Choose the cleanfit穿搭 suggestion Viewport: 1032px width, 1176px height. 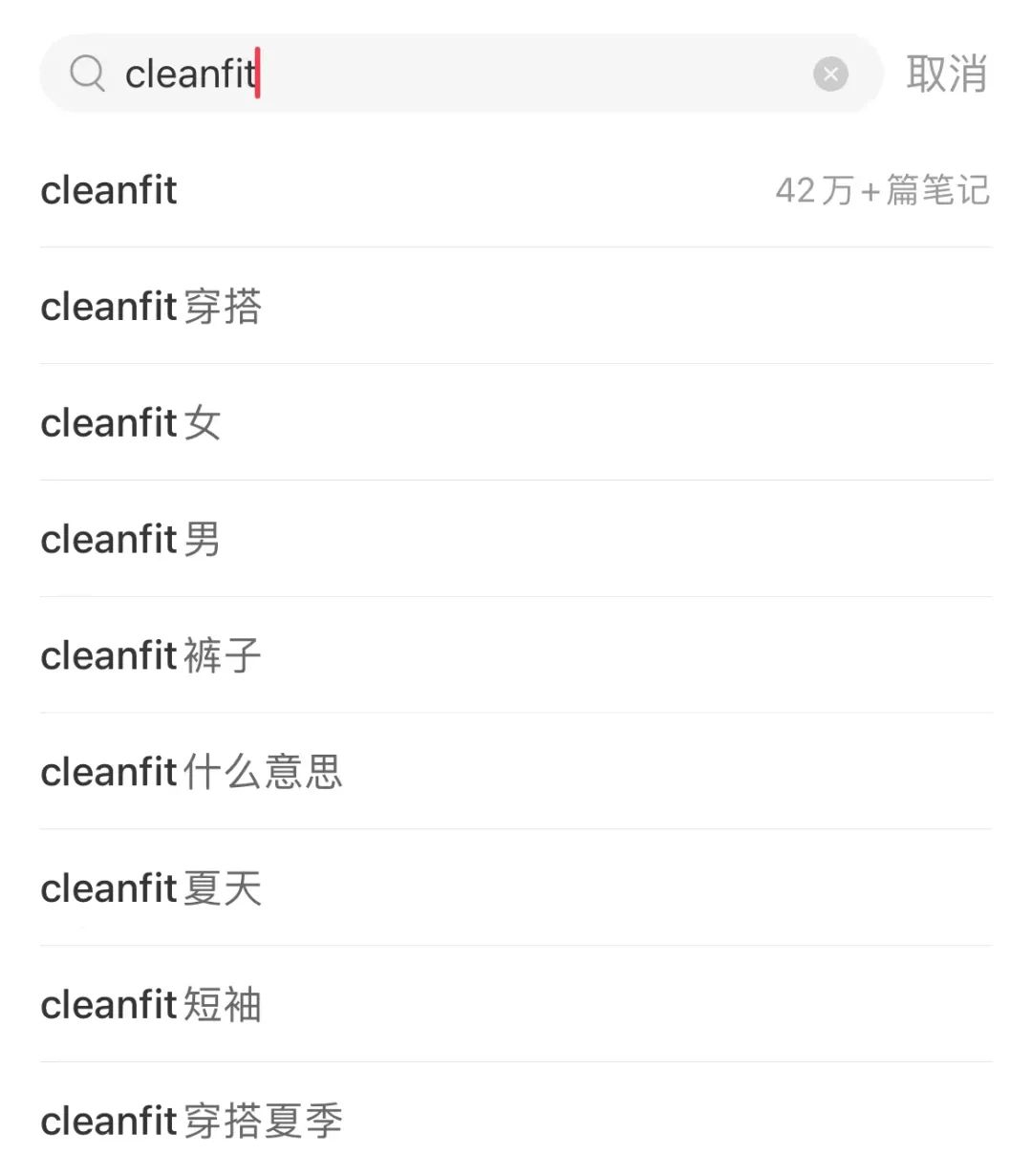click(516, 307)
